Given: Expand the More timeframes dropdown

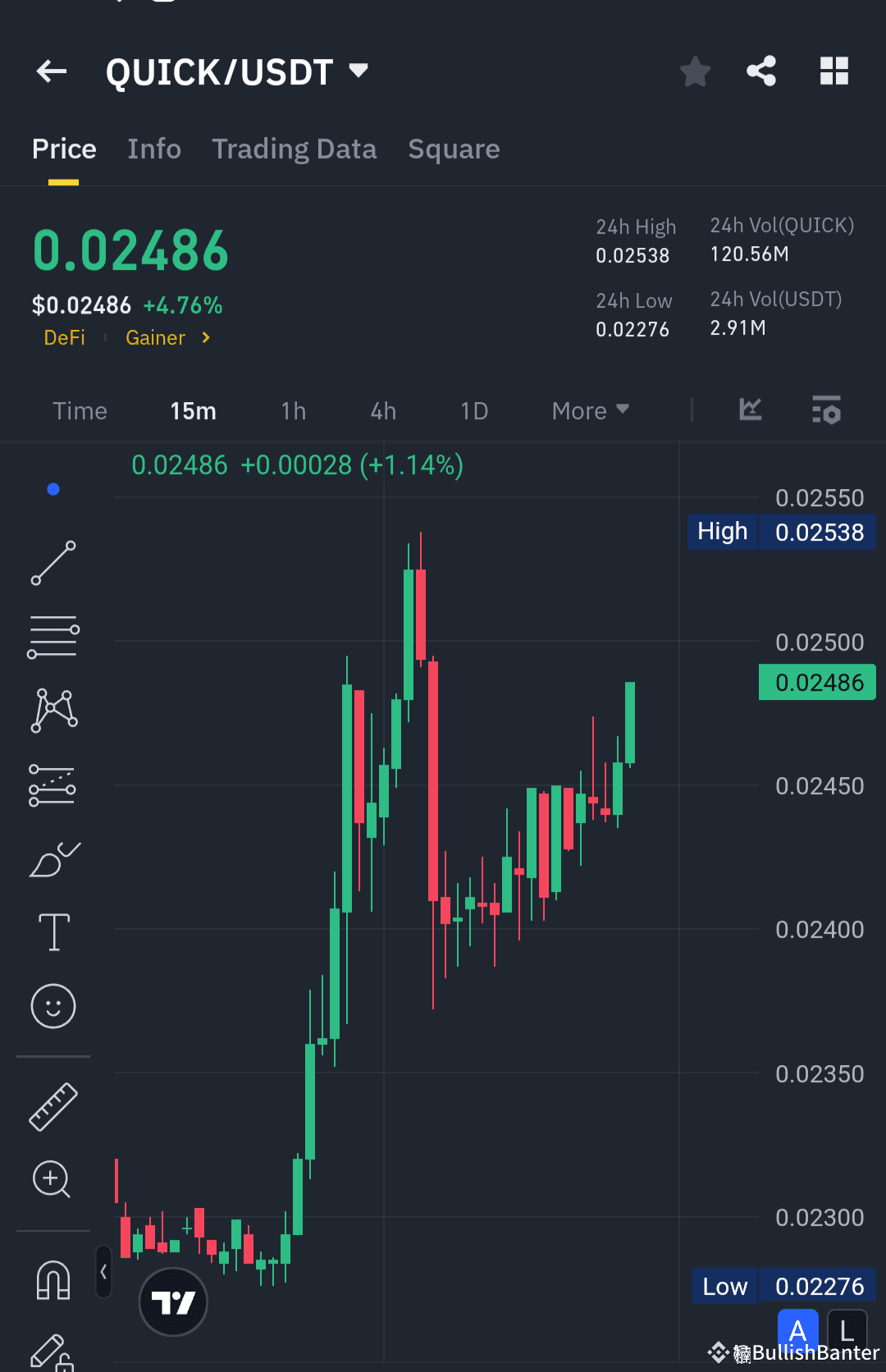Looking at the screenshot, I should point(589,410).
